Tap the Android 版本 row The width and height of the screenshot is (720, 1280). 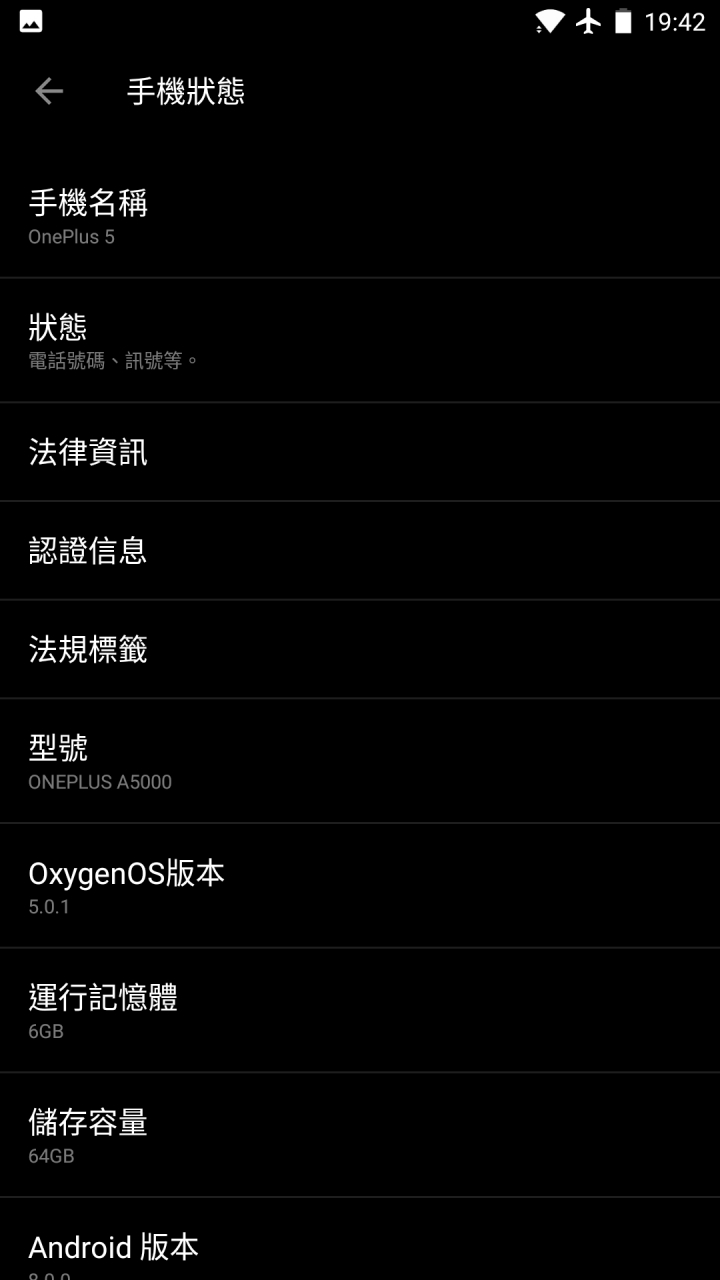[x=360, y=1250]
